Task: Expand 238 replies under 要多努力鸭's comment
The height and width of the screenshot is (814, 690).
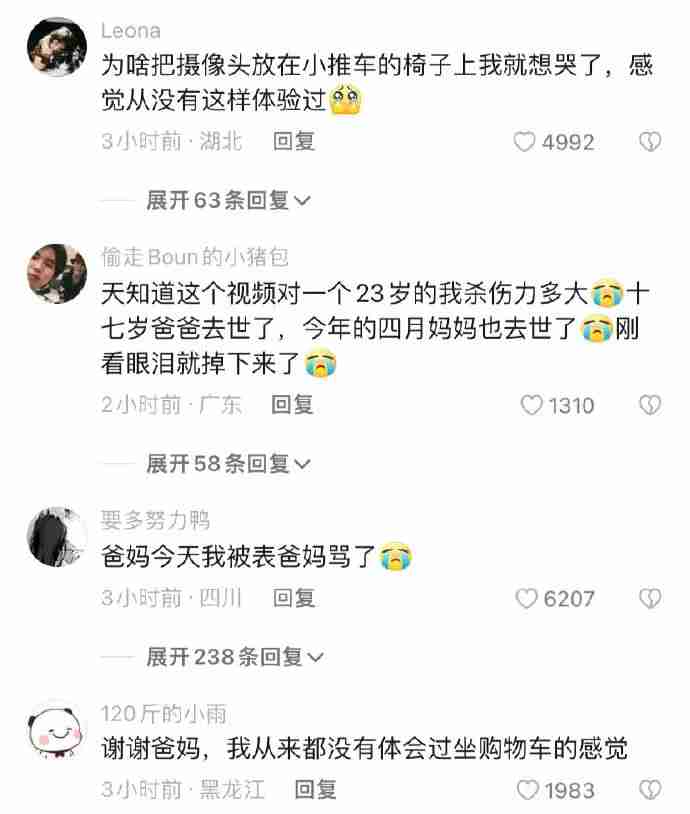Action: [234, 656]
